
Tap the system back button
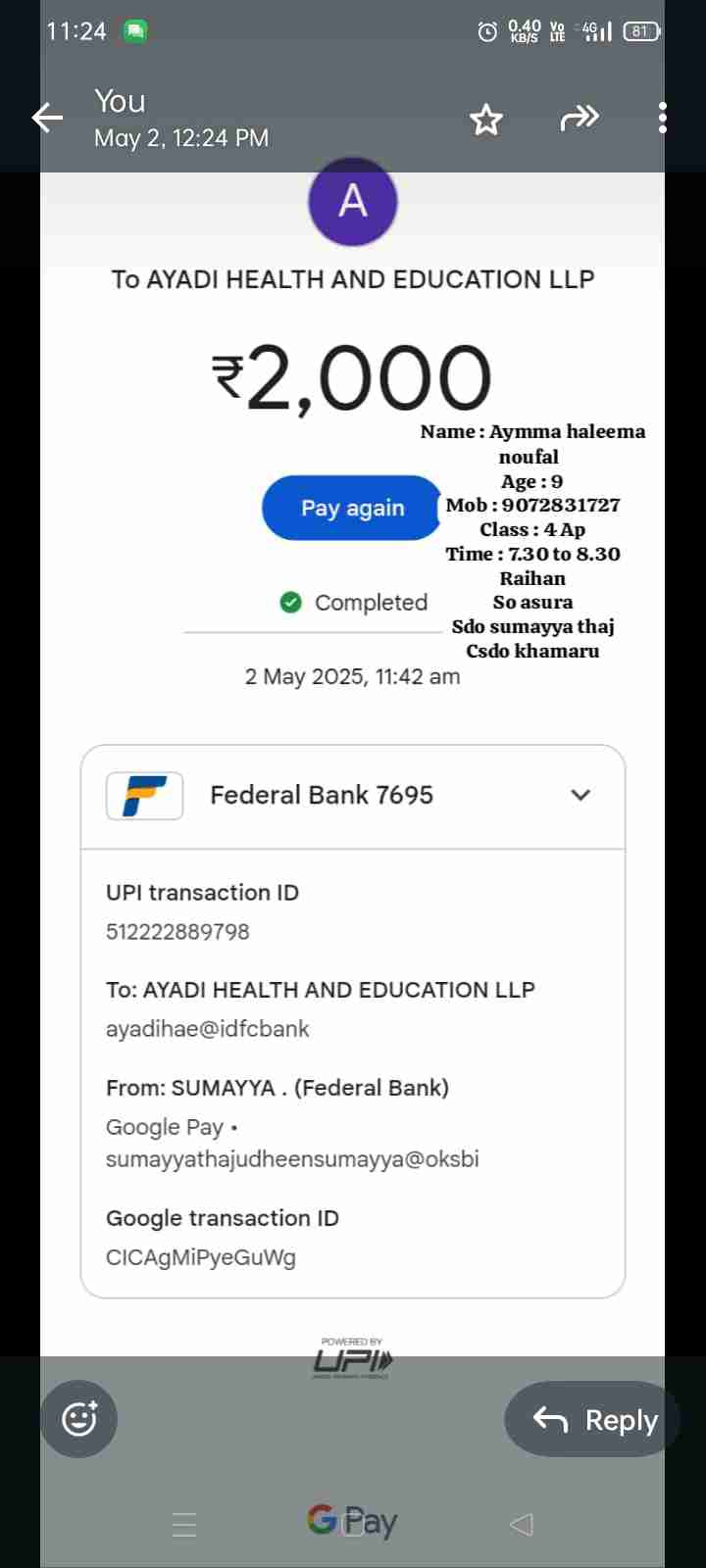click(x=522, y=1524)
